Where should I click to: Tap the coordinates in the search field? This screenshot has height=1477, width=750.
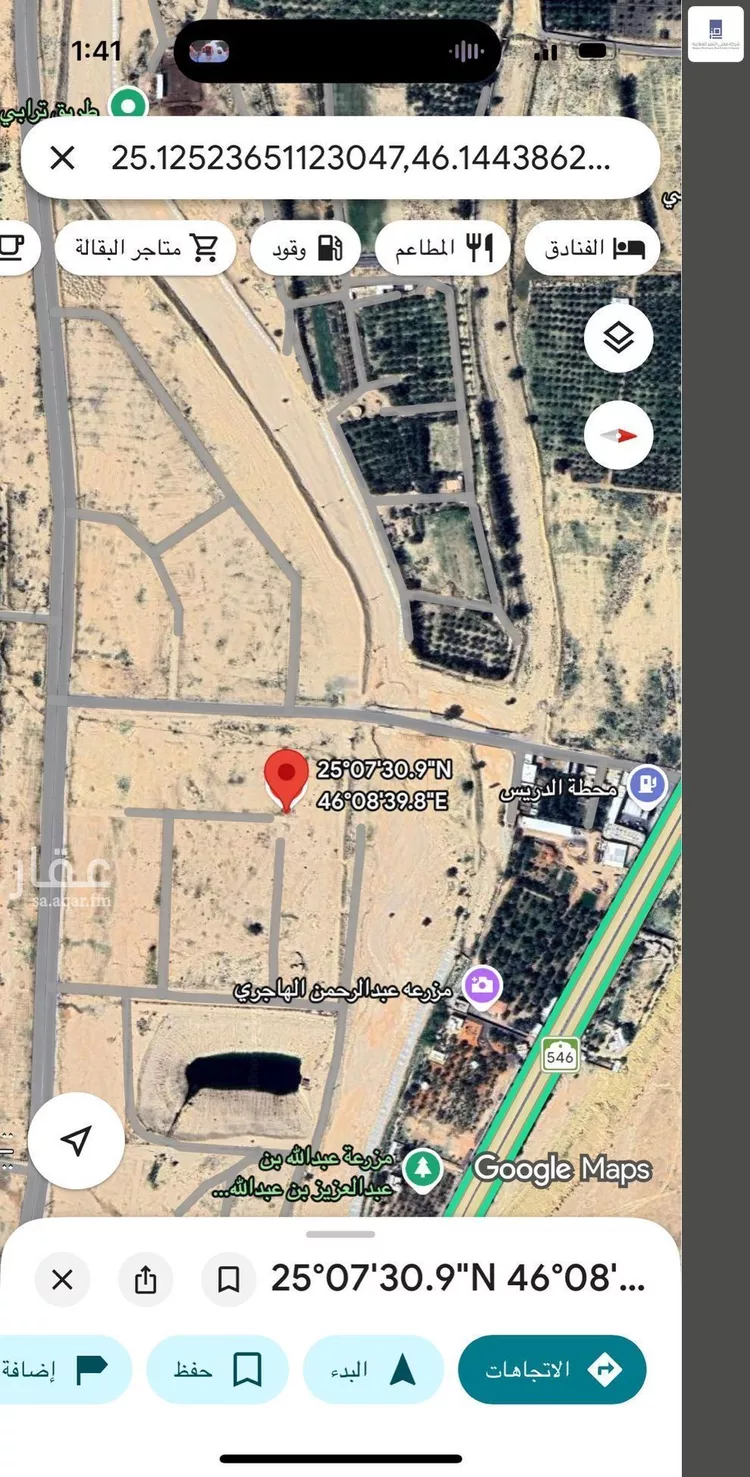point(370,157)
